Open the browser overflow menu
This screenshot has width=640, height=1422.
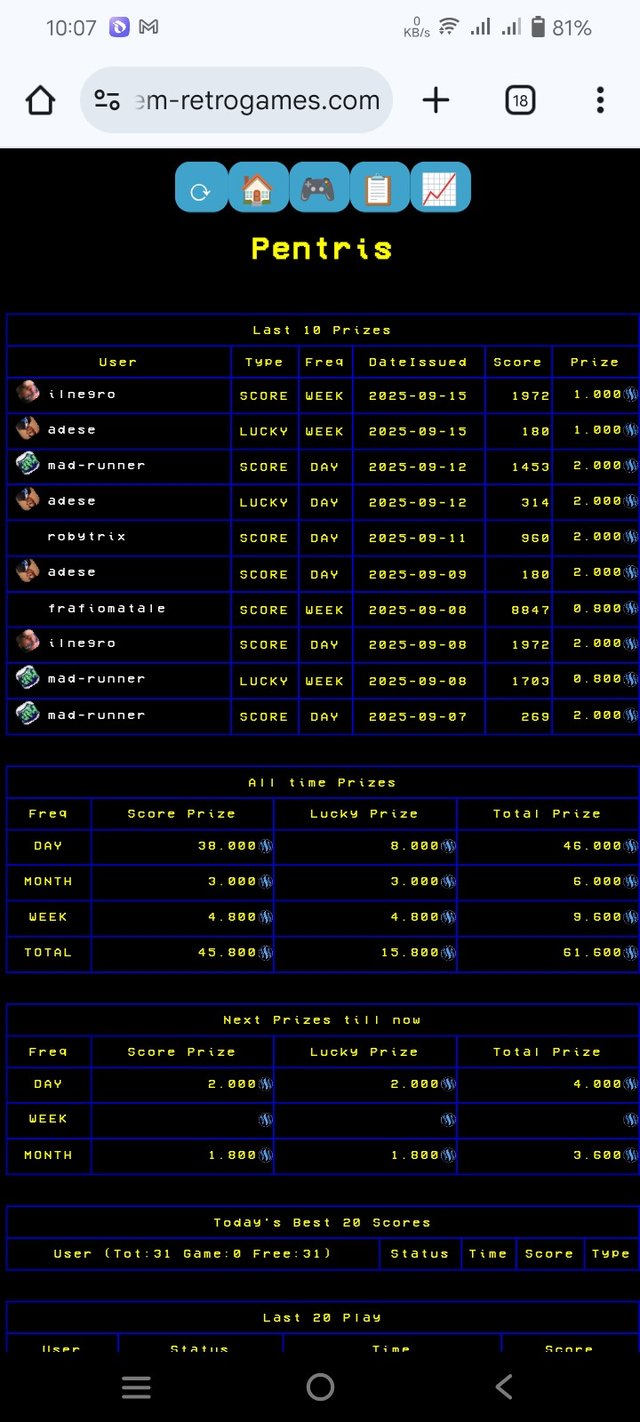pyautogui.click(x=600, y=100)
